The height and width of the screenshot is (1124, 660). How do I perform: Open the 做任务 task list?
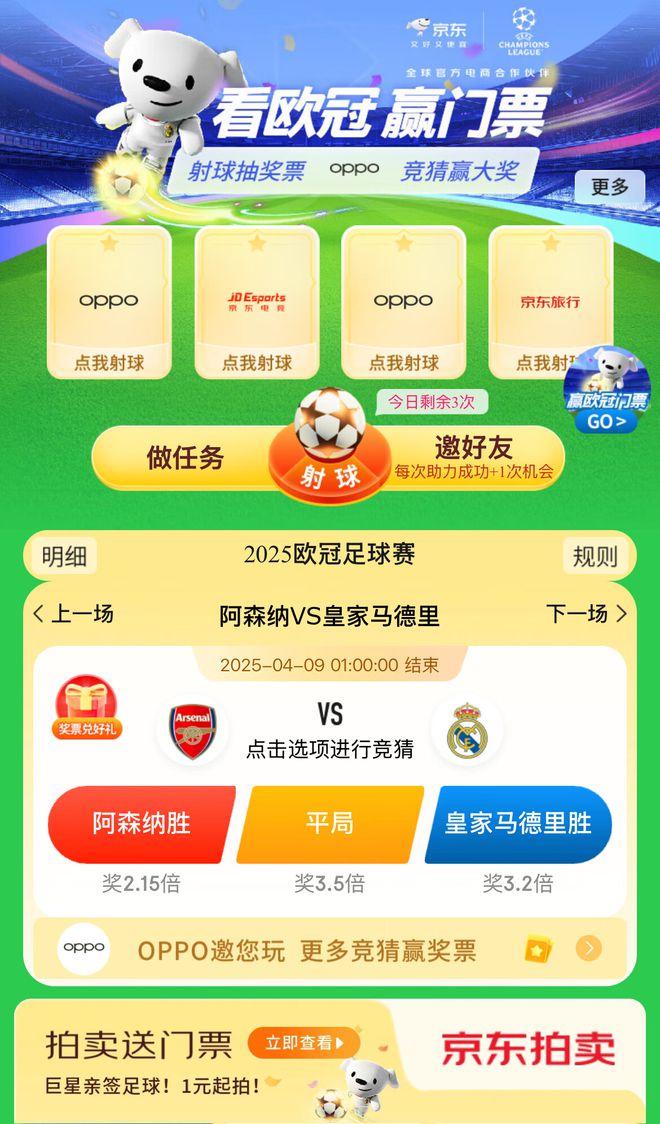pos(186,458)
